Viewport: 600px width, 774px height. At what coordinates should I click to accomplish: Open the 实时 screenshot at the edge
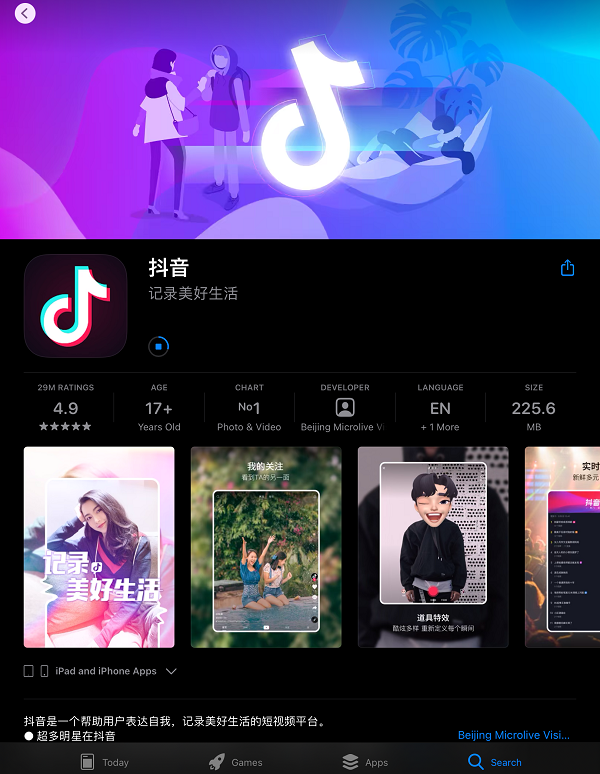click(x=562, y=546)
